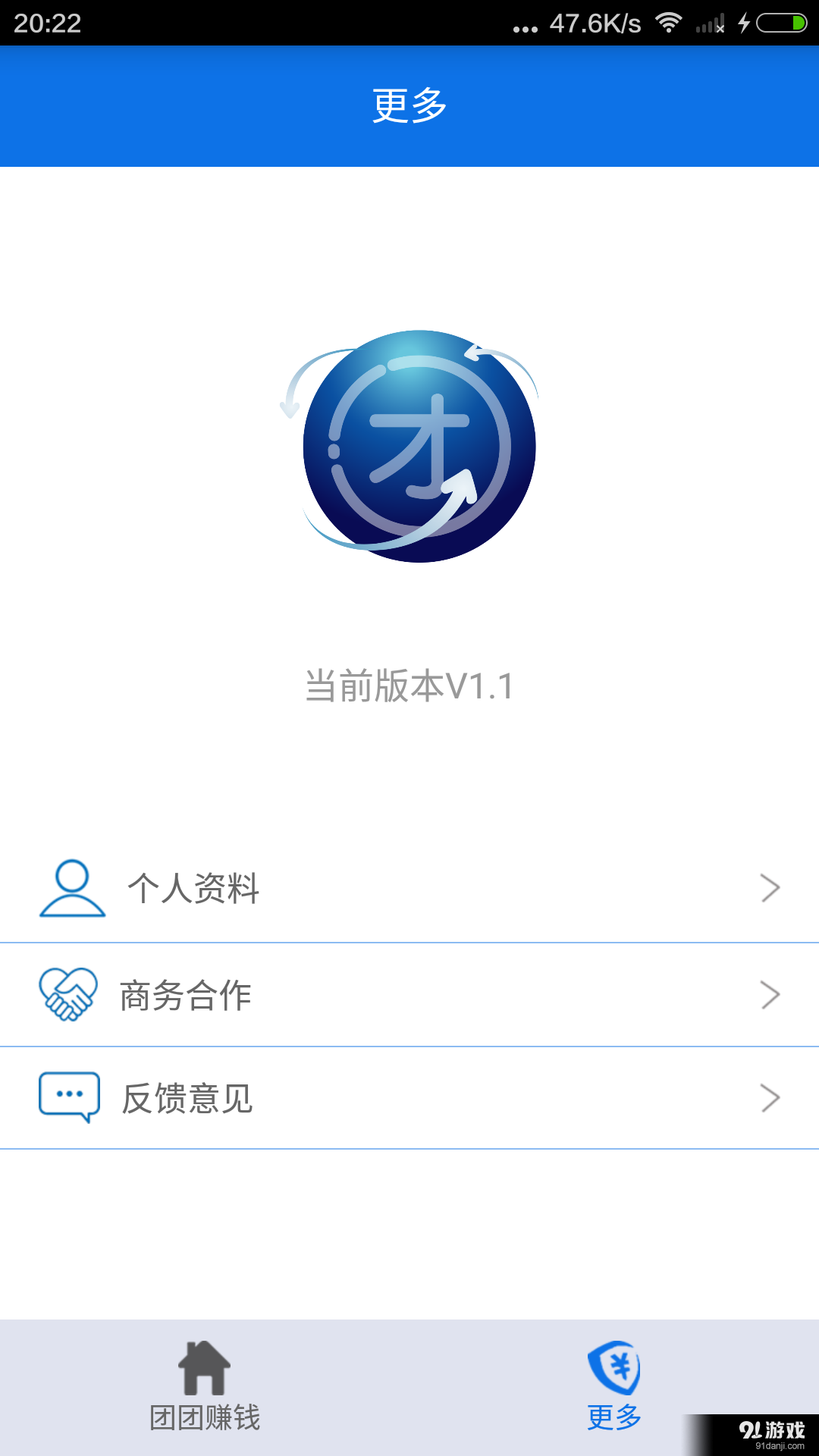Viewport: 819px width, 1456px height.
Task: Click the 更多 title in the header bar
Action: (x=409, y=106)
